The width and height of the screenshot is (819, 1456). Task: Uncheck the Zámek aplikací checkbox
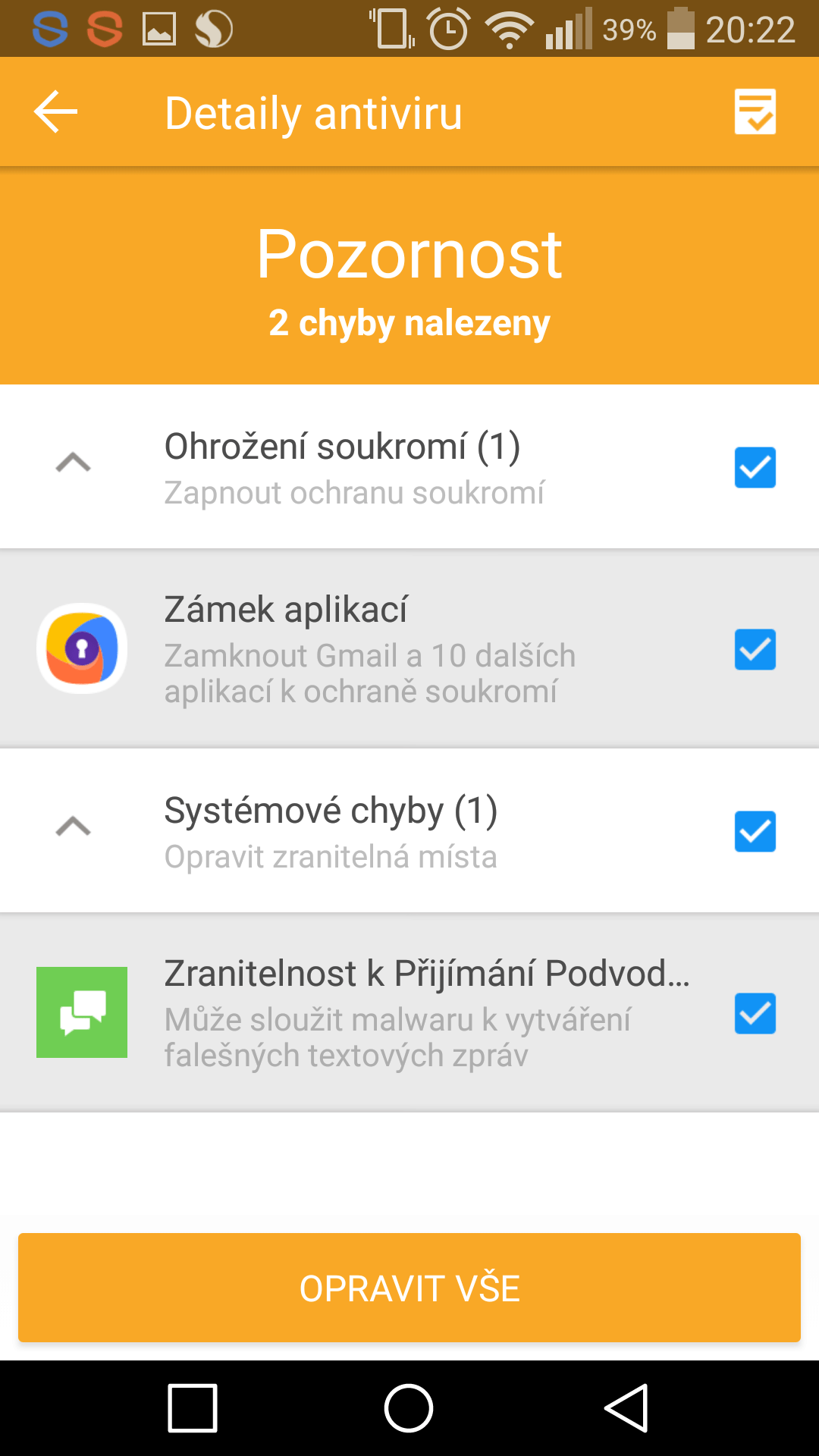pos(755,649)
